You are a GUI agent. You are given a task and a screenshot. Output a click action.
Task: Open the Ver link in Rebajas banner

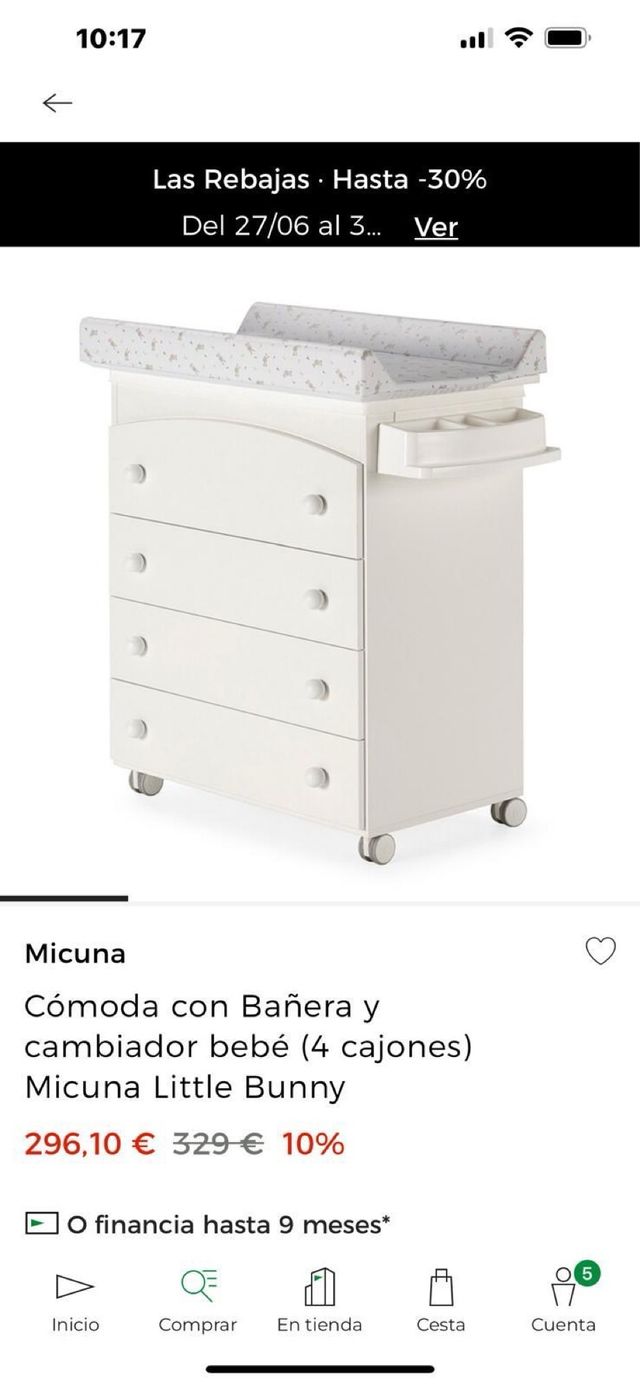pos(436,227)
